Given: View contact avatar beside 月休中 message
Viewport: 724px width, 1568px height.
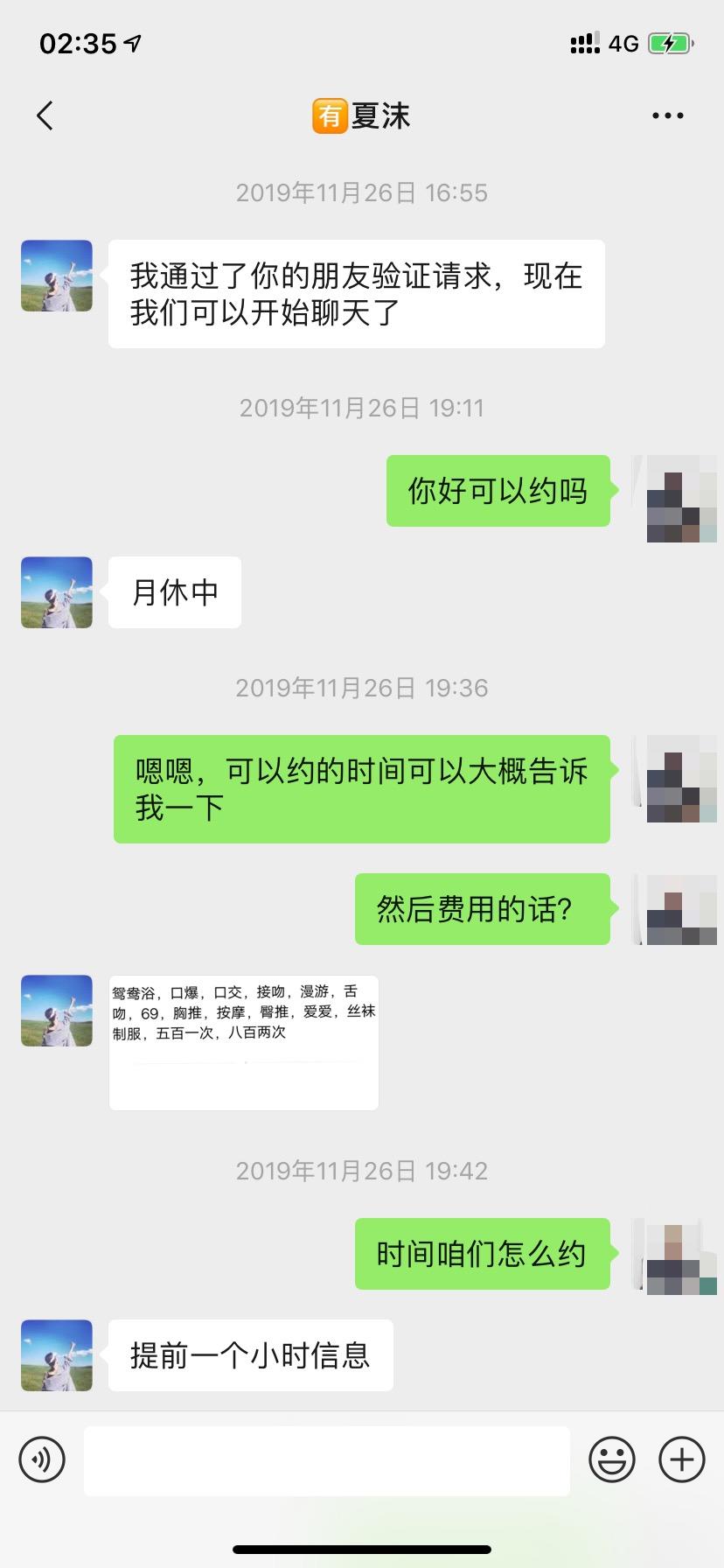Looking at the screenshot, I should [x=57, y=592].
